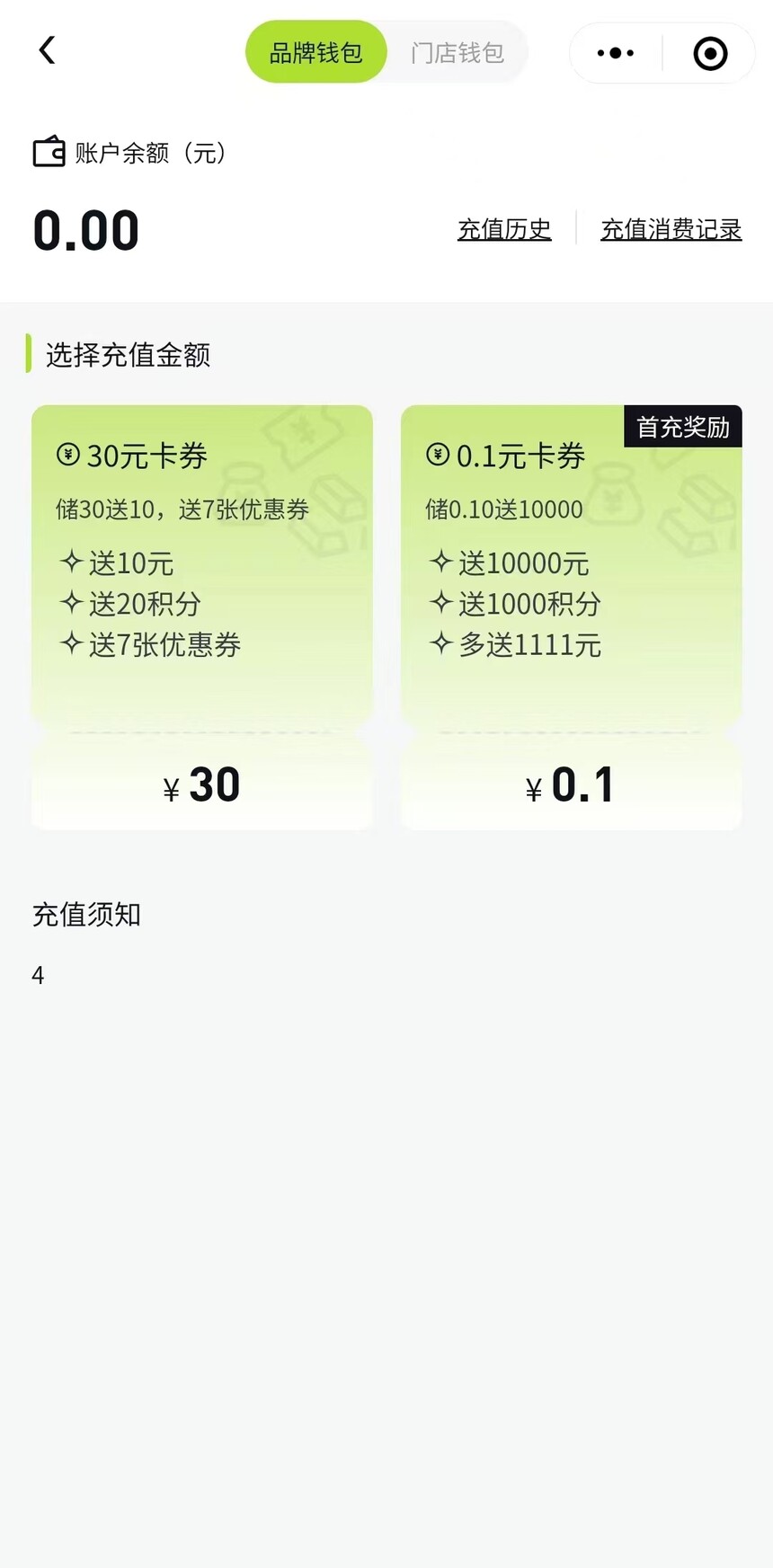The image size is (773, 1568).
Task: Tap the back arrow at top left
Action: [47, 51]
